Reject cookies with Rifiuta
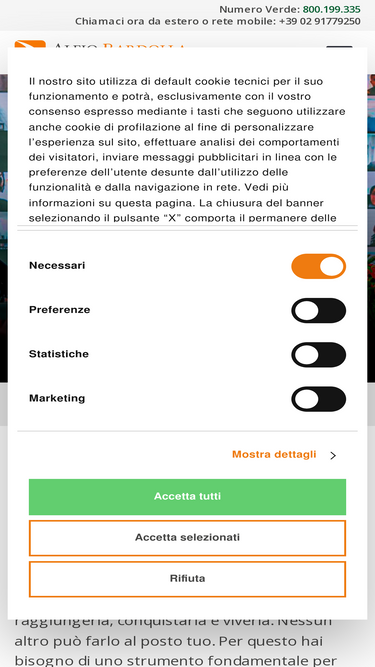The height and width of the screenshot is (667, 375). pyautogui.click(x=188, y=579)
